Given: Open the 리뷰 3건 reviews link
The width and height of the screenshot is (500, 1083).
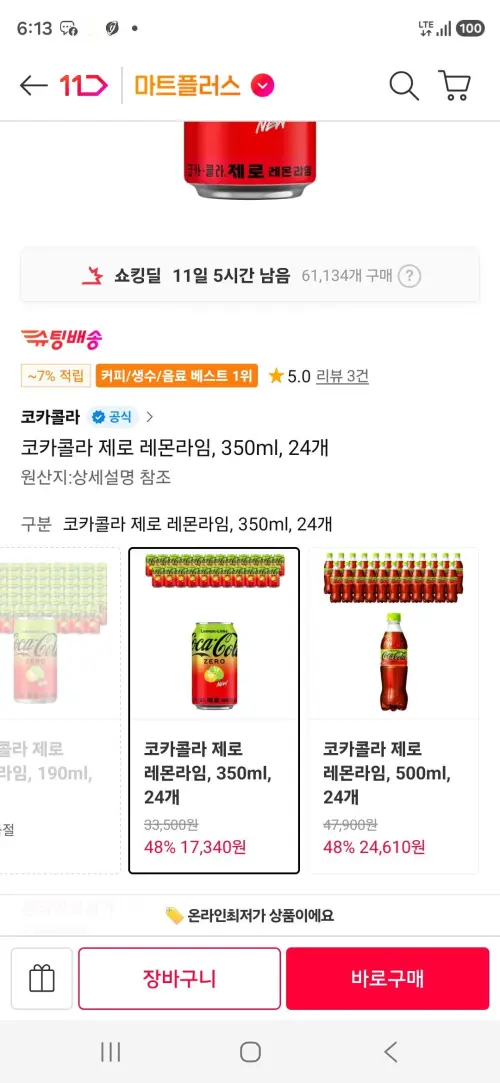Looking at the screenshot, I should click(x=342, y=376).
